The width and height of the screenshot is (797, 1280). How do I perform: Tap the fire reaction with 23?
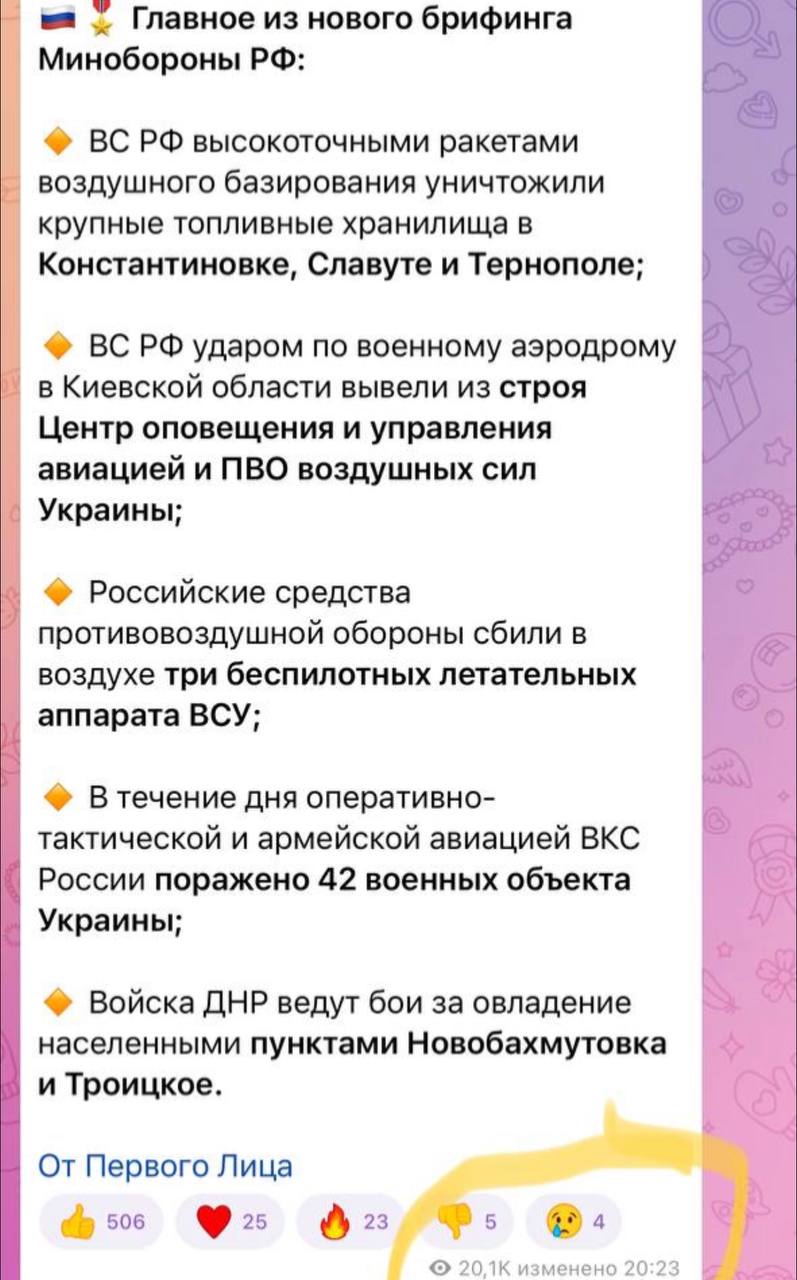(x=350, y=1221)
